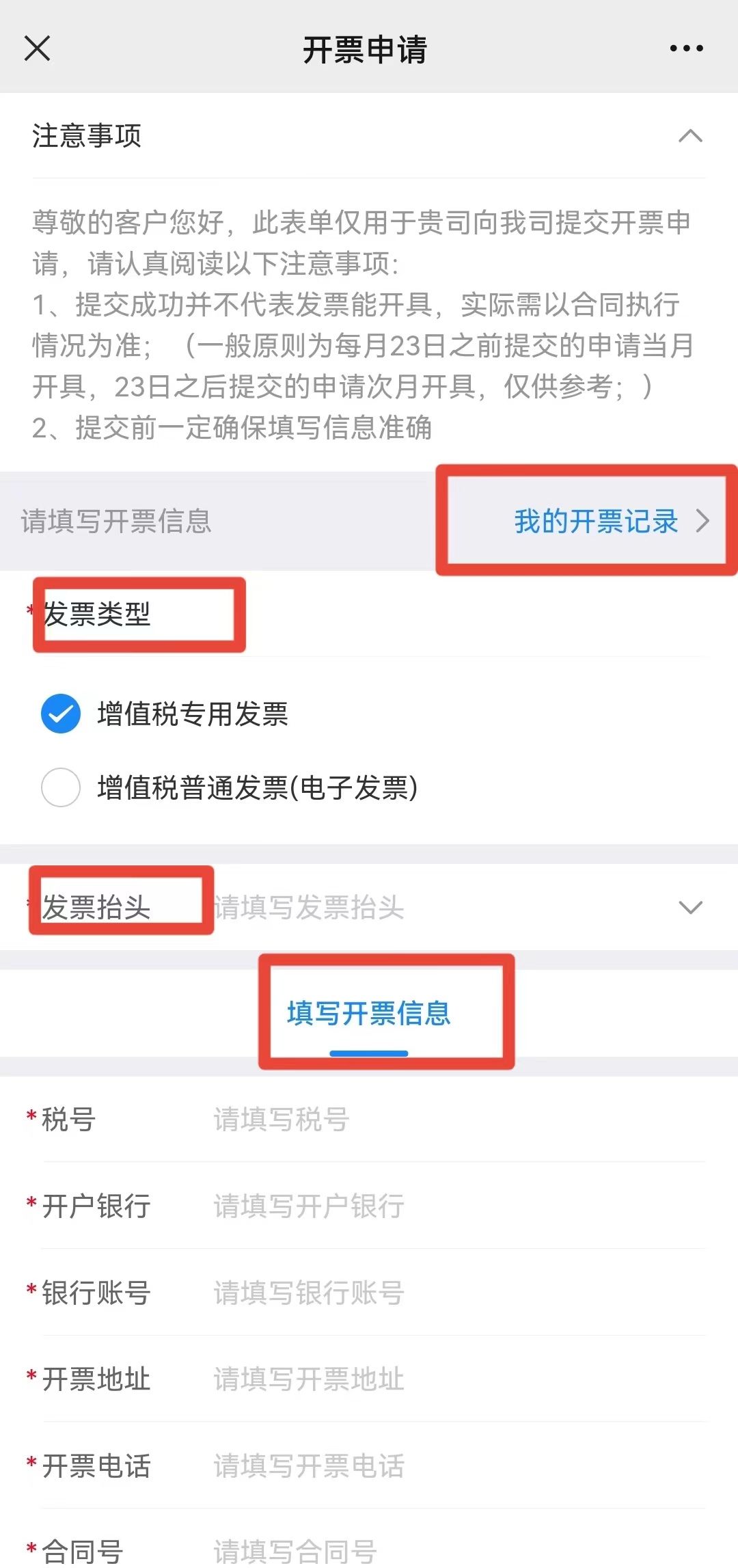Open the three-dot overflow menu
The width and height of the screenshot is (738, 1568).
tap(686, 49)
